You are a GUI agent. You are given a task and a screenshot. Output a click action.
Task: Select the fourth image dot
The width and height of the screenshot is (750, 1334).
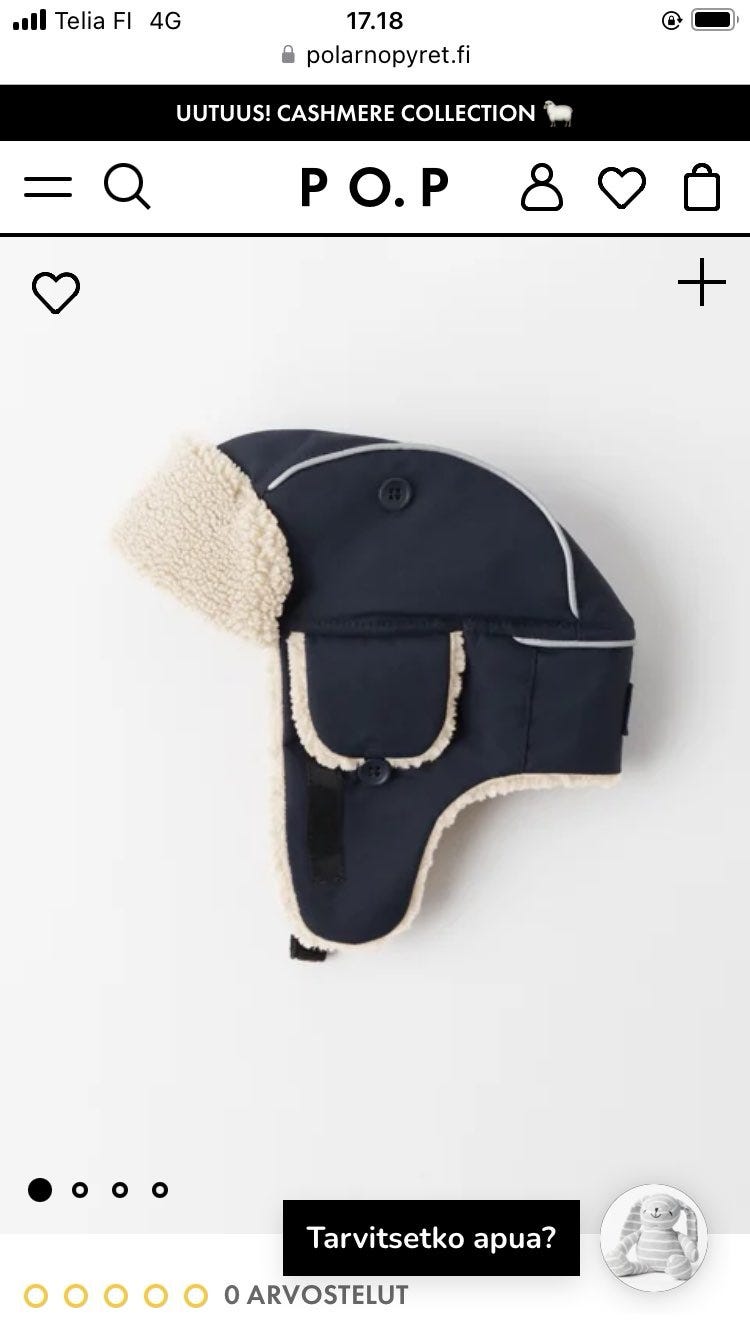click(160, 1190)
